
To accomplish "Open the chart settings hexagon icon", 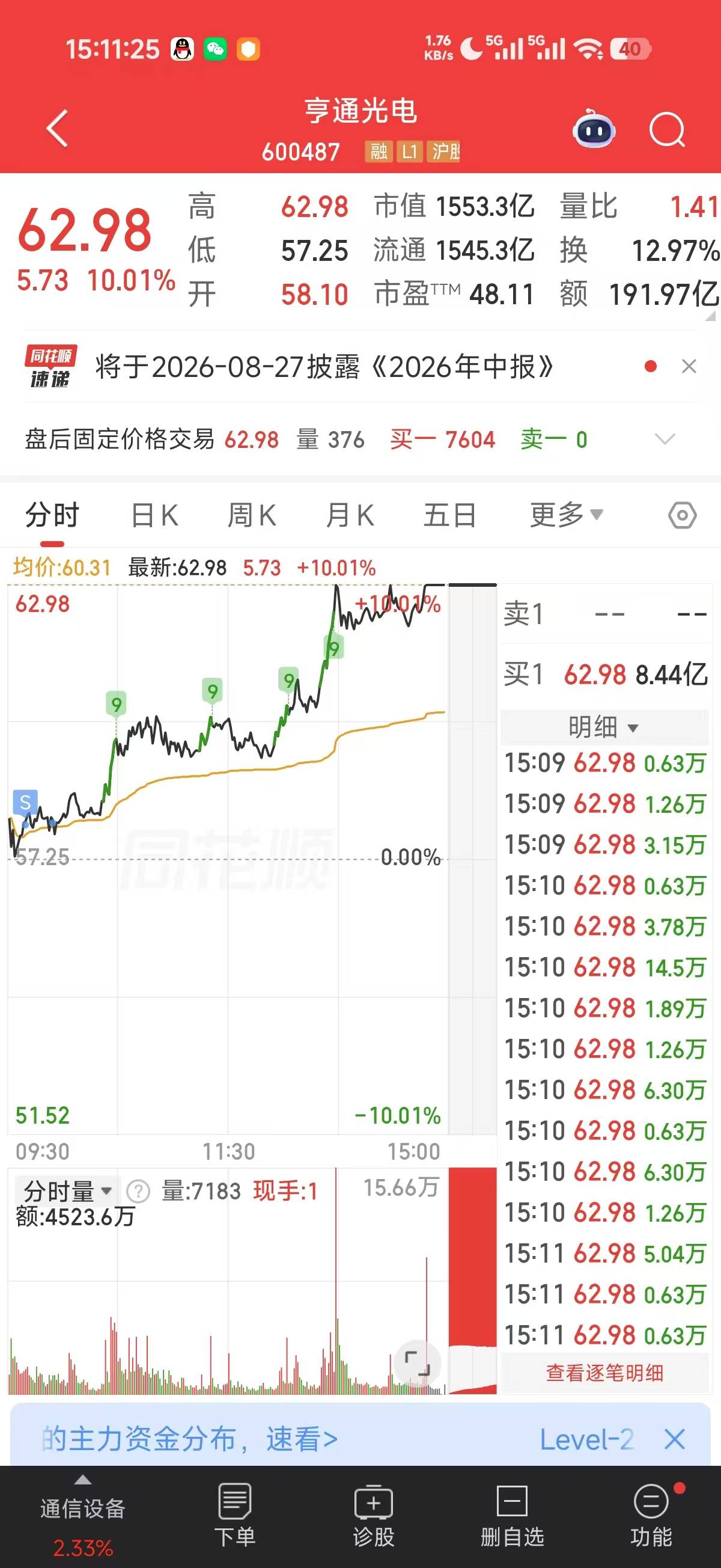I will pos(682,516).
